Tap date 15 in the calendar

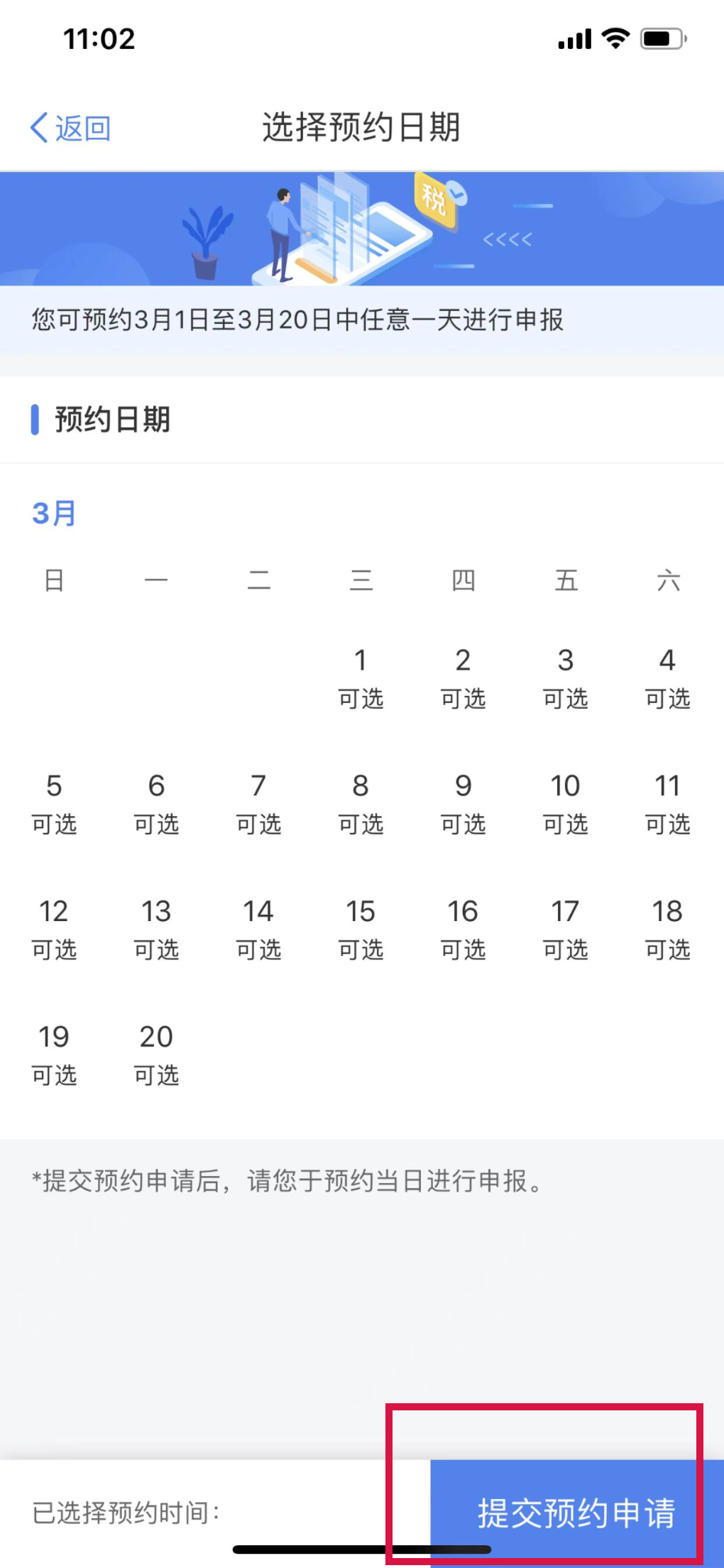click(361, 929)
